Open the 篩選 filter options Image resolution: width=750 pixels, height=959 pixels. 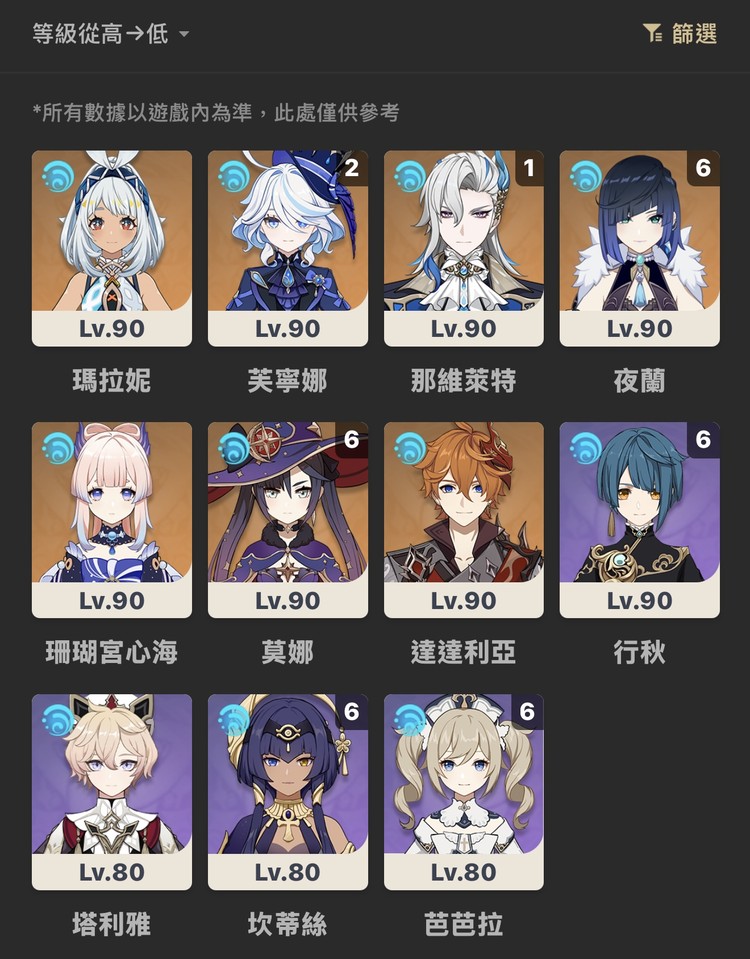680,34
